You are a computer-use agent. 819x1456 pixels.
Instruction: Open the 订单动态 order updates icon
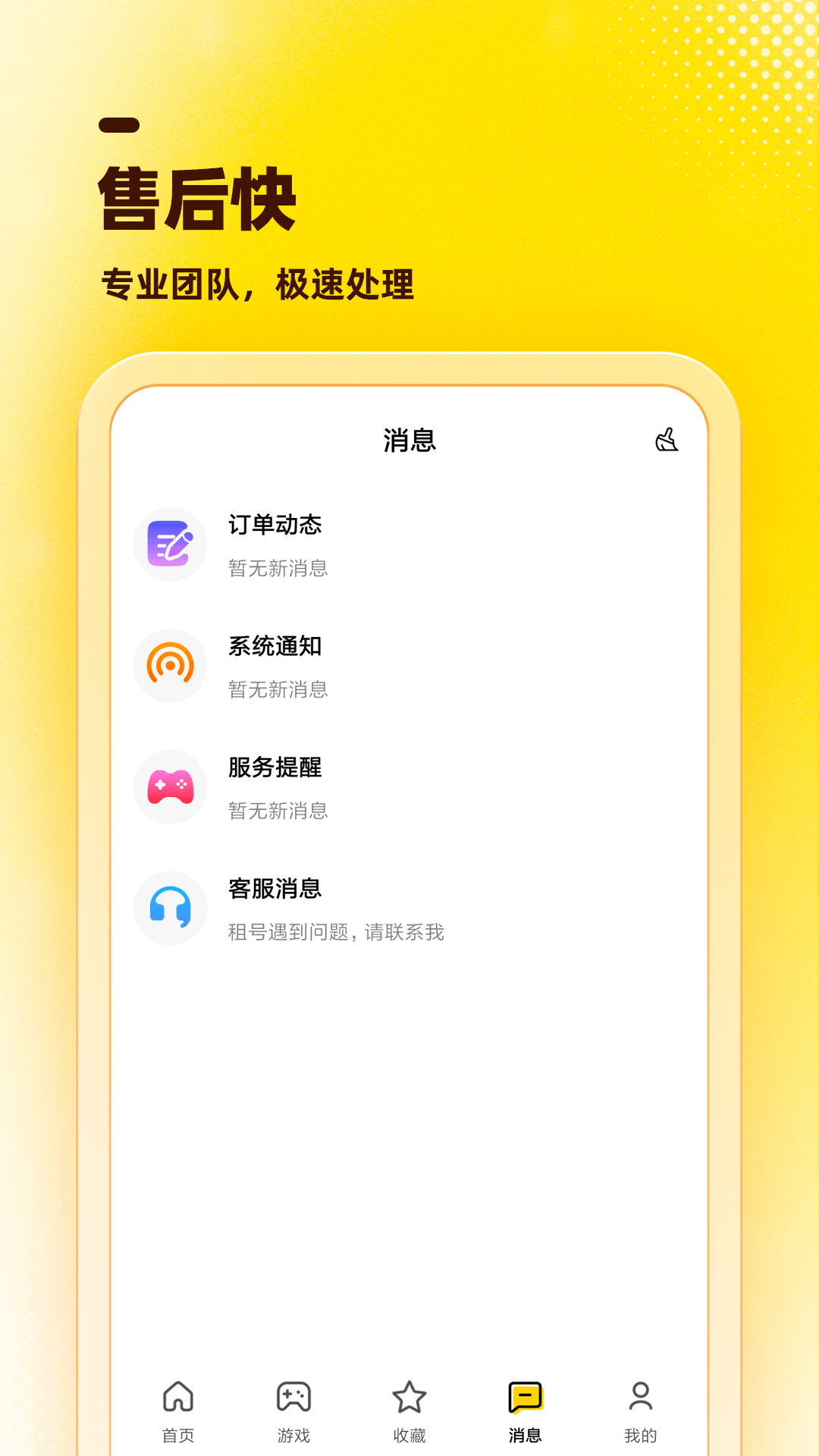[x=171, y=544]
